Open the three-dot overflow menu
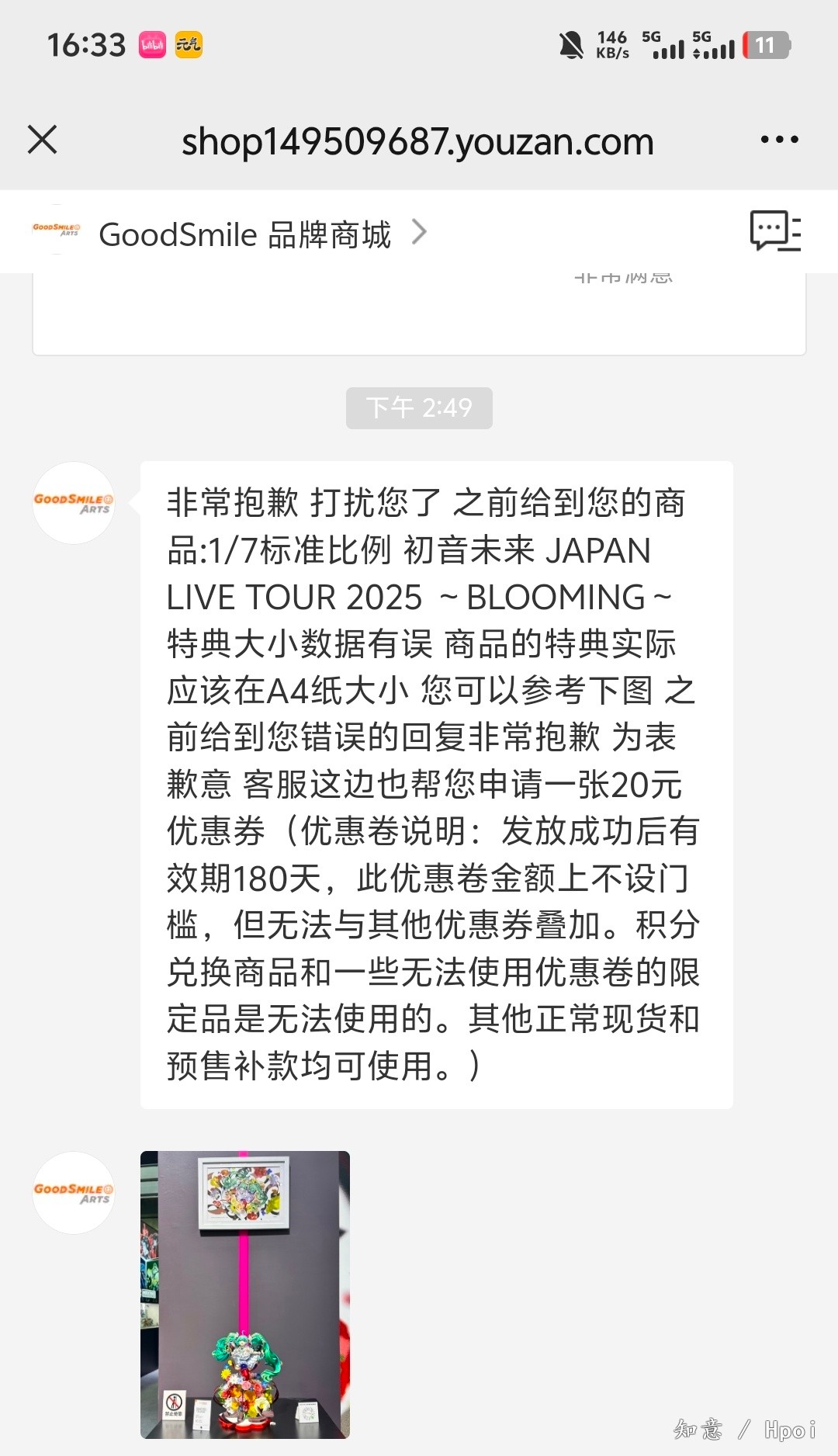 pyautogui.click(x=779, y=140)
